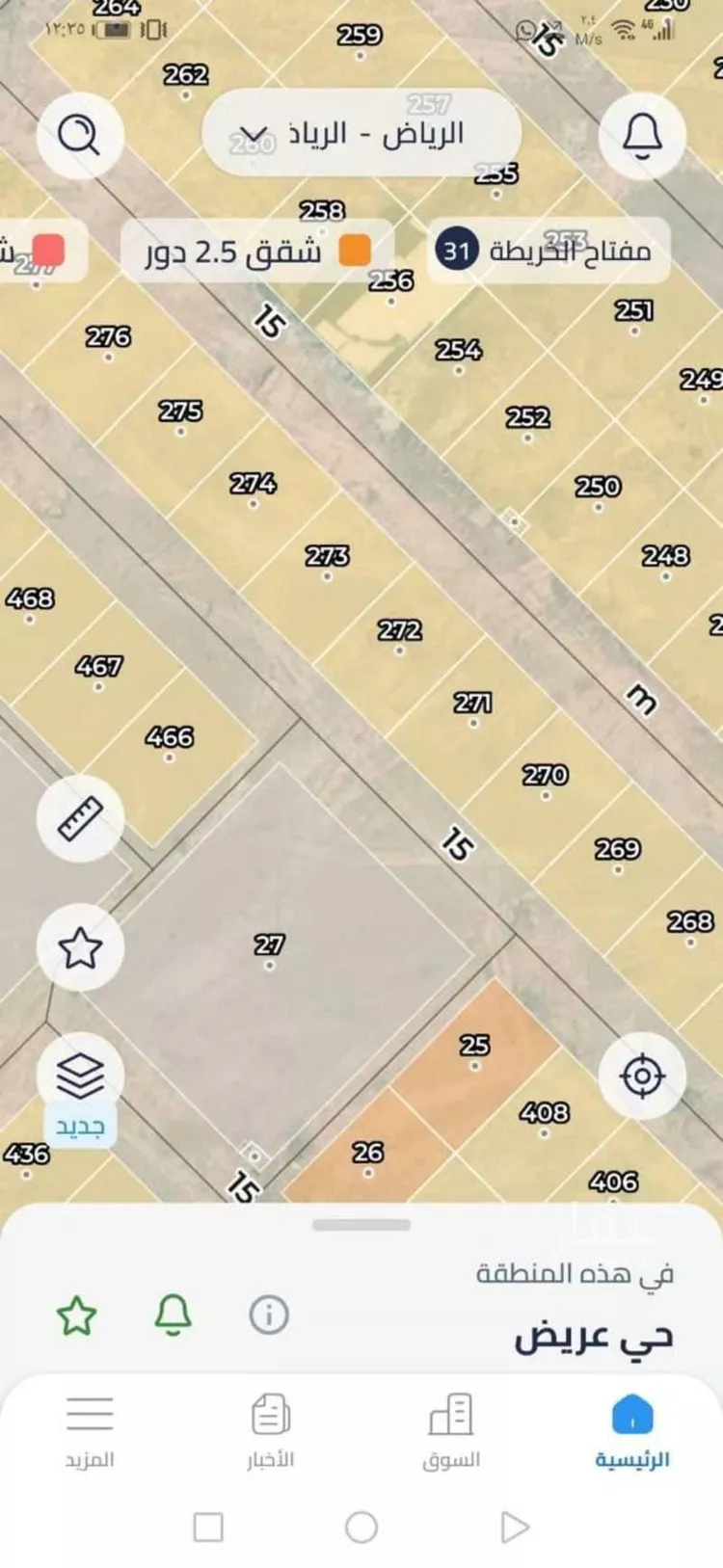The image size is (723, 1568).
Task: Select the orange color swatch in the legend
Action: [357, 250]
